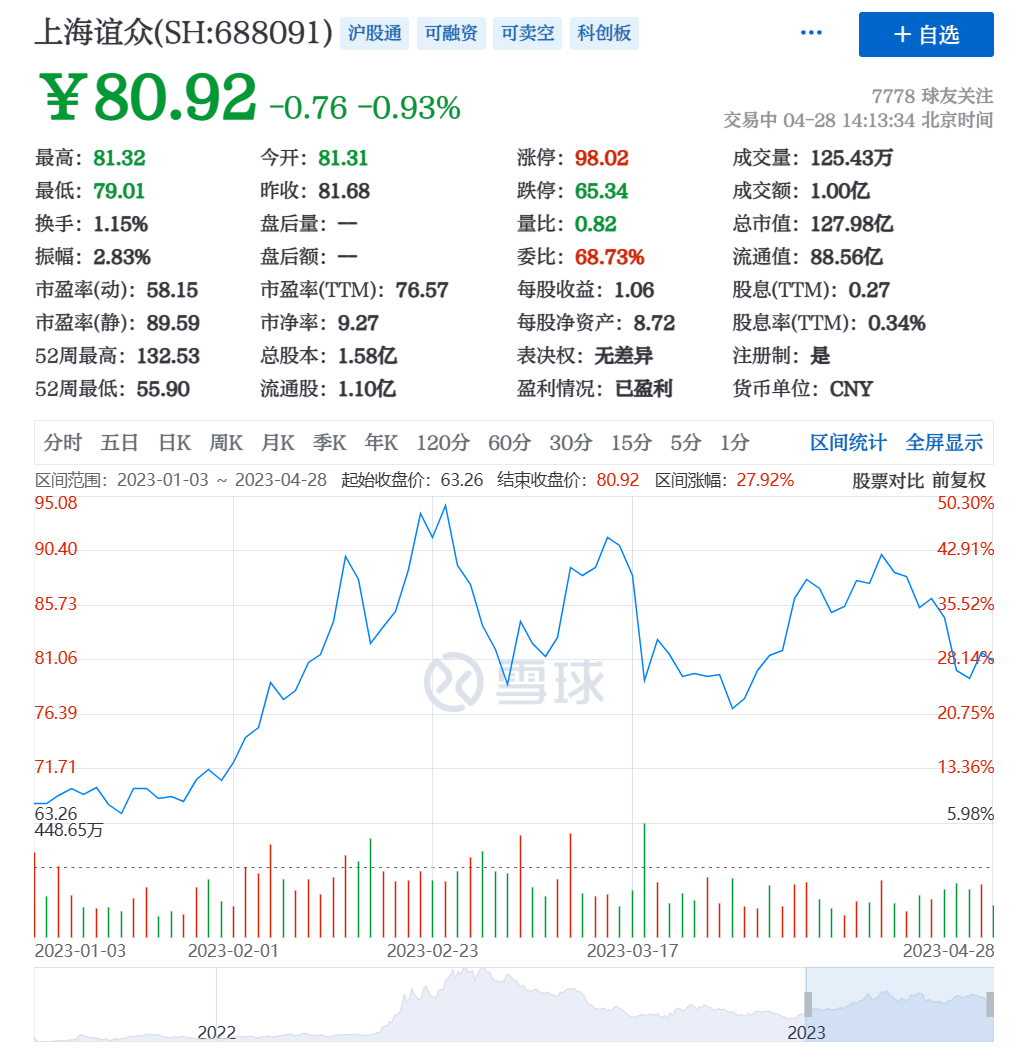Tap the 科创板 tag
Screen dimensions: 1026x1053
click(x=604, y=33)
